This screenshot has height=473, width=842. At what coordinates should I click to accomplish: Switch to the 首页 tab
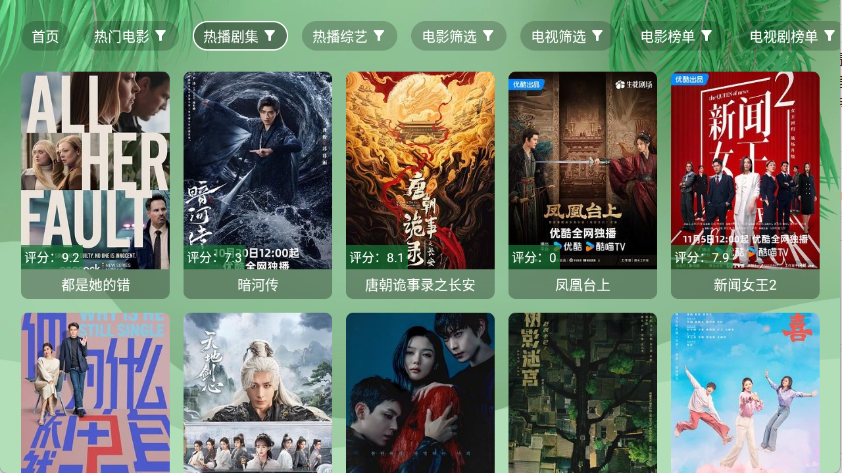pos(45,37)
